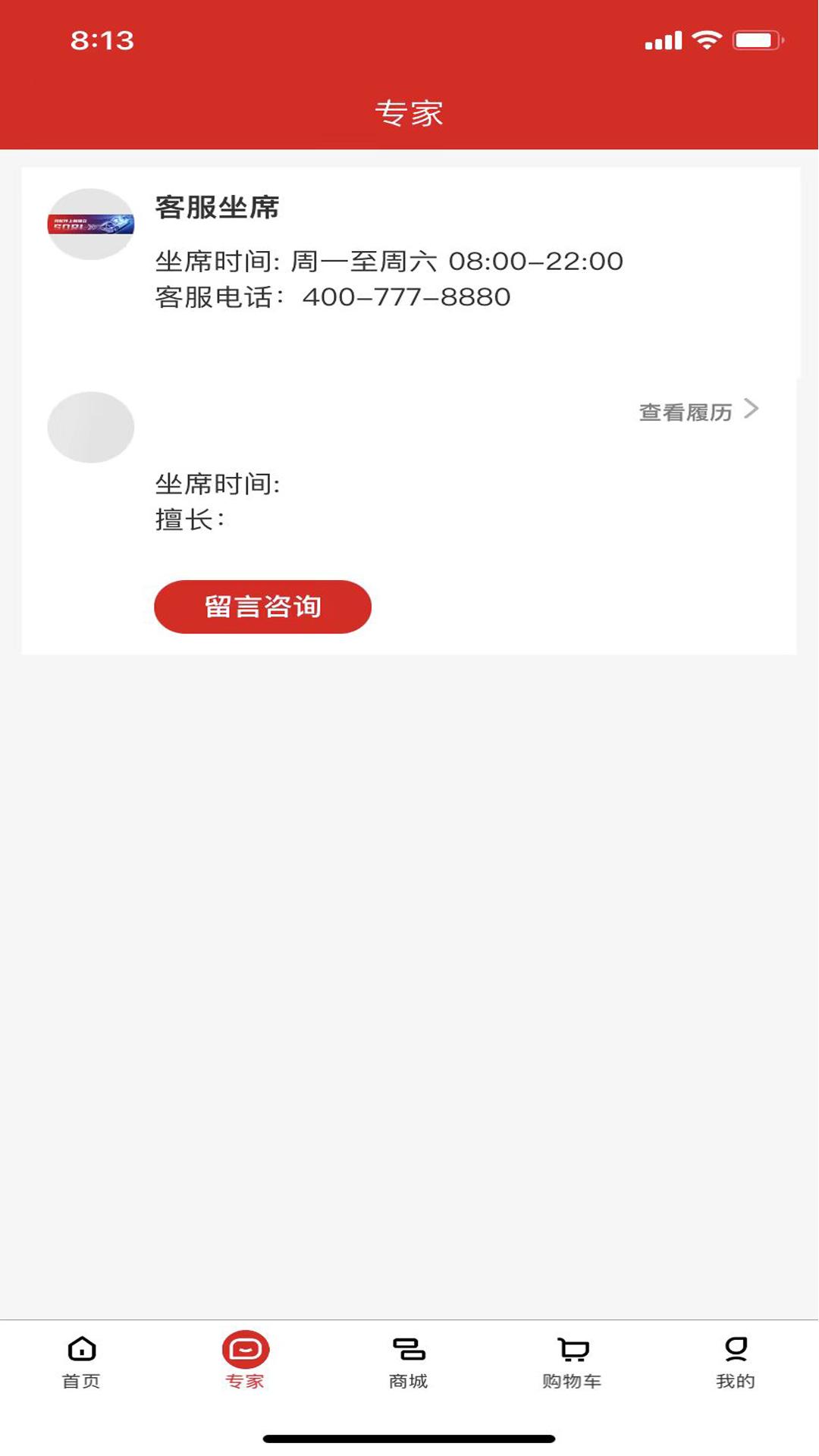Tap the 留言咨询 message consultation button

coord(263,606)
